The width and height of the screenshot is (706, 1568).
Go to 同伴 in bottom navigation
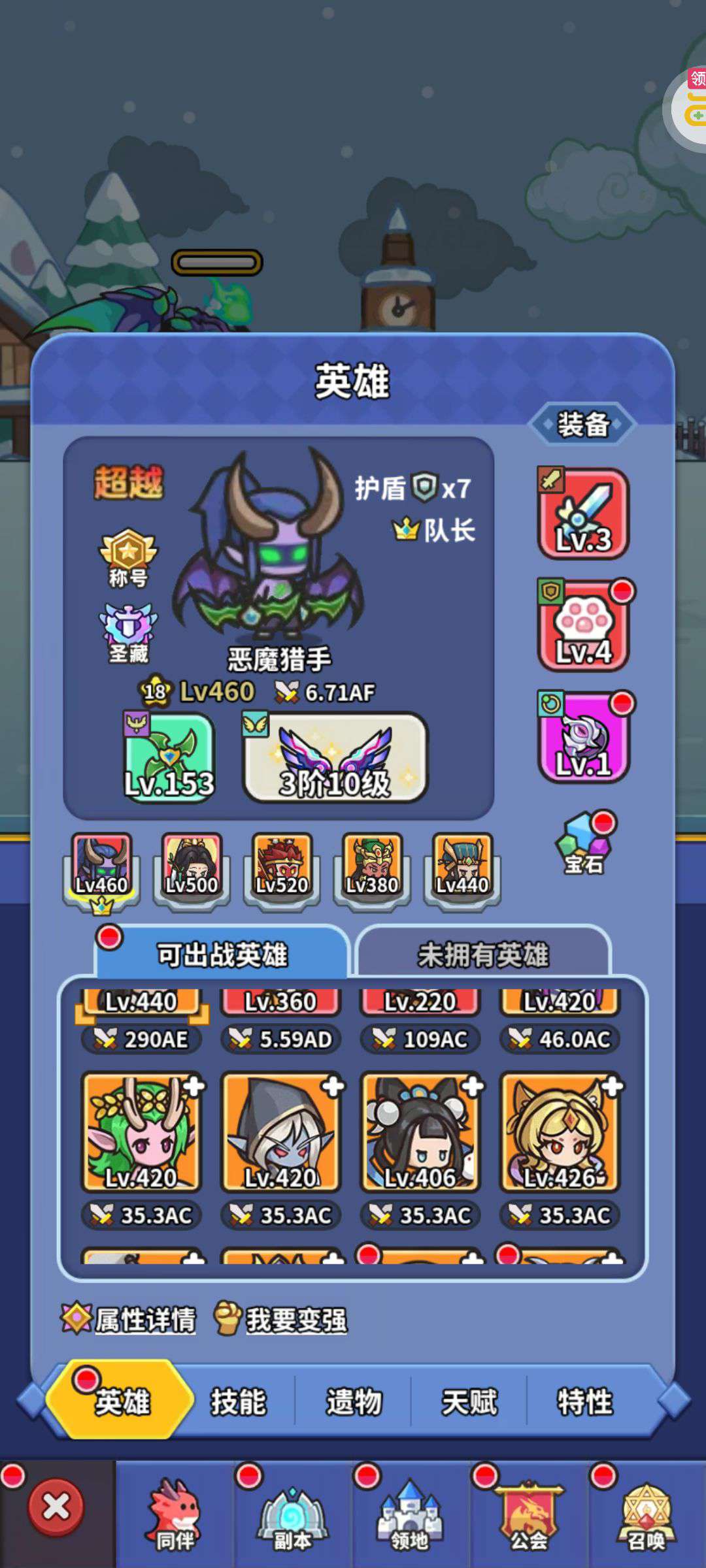pos(175,1514)
